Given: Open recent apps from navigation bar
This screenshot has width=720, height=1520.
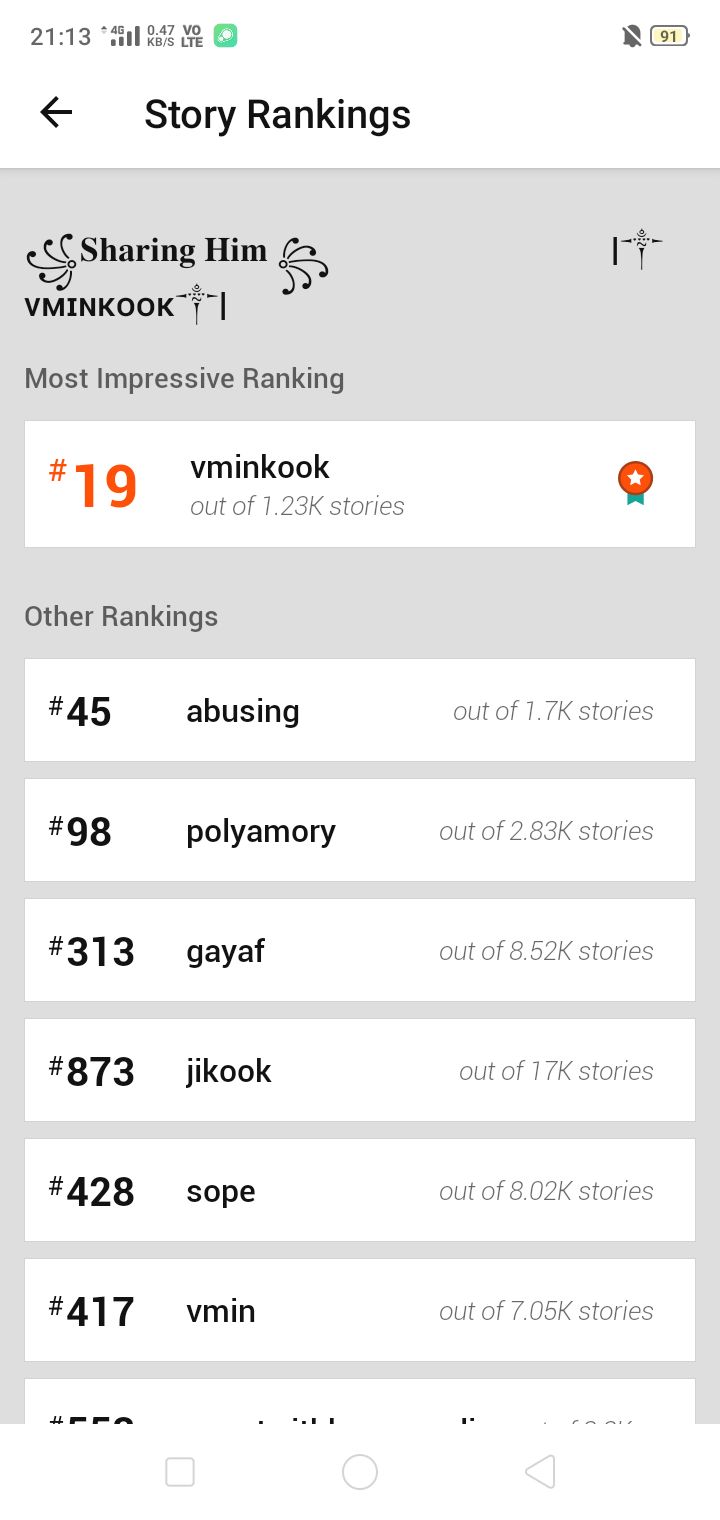Looking at the screenshot, I should coord(180,1472).
